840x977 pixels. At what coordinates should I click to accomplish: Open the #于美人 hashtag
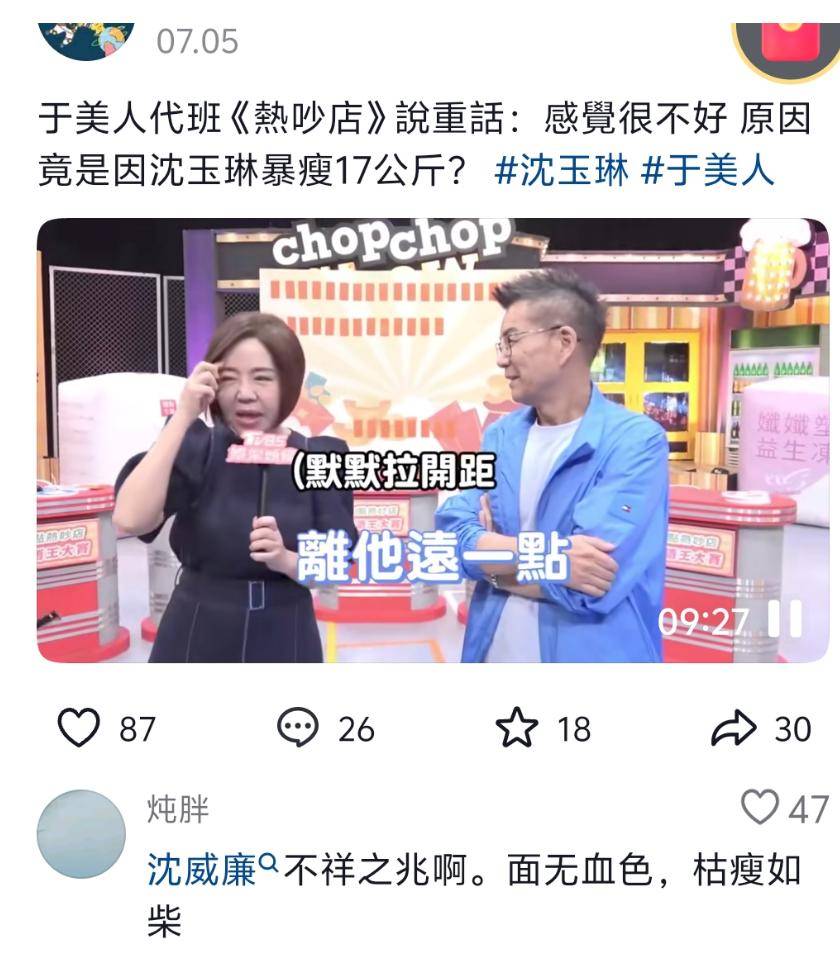point(707,170)
